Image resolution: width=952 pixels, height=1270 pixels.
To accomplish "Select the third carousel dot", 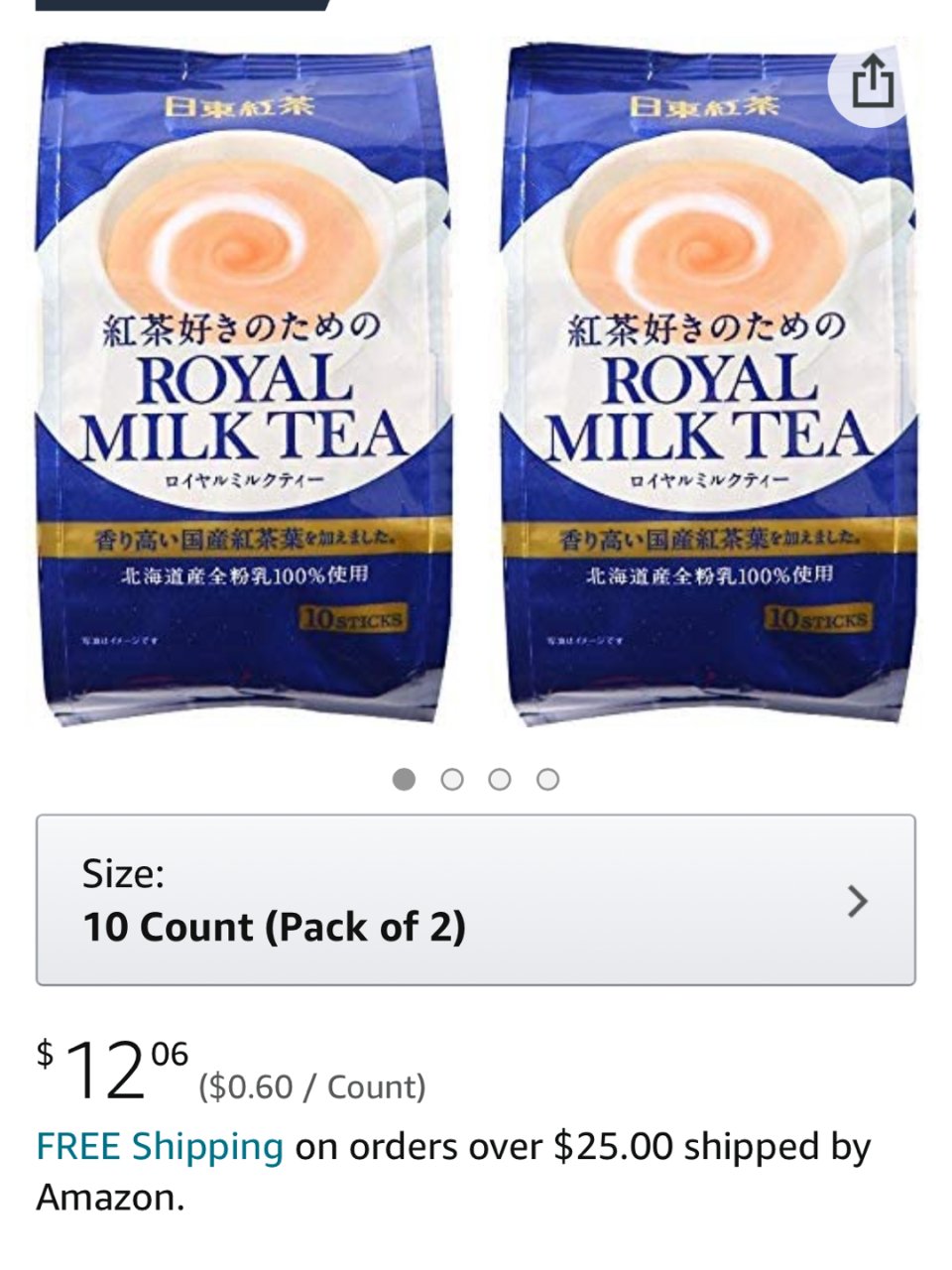I will click(499, 780).
